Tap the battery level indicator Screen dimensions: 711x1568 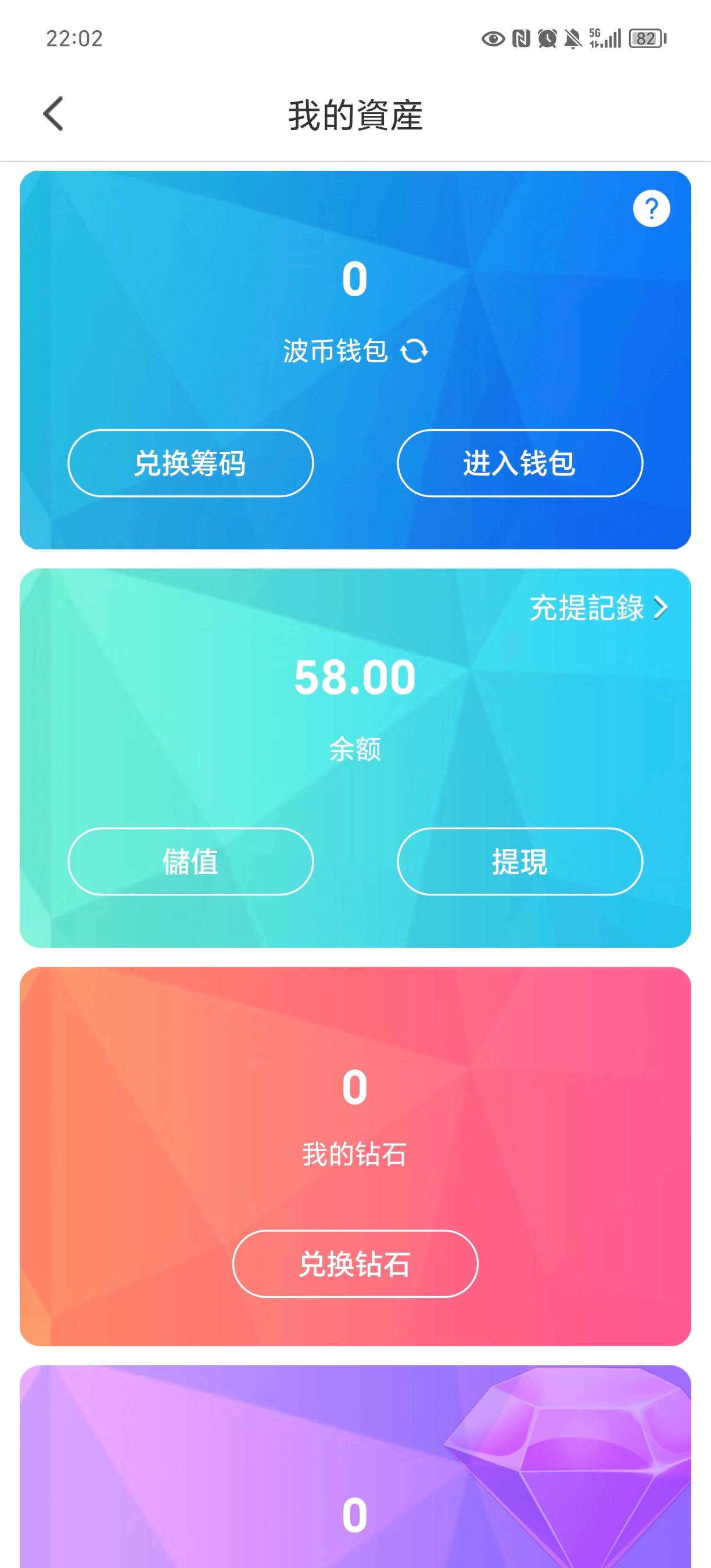(x=644, y=39)
